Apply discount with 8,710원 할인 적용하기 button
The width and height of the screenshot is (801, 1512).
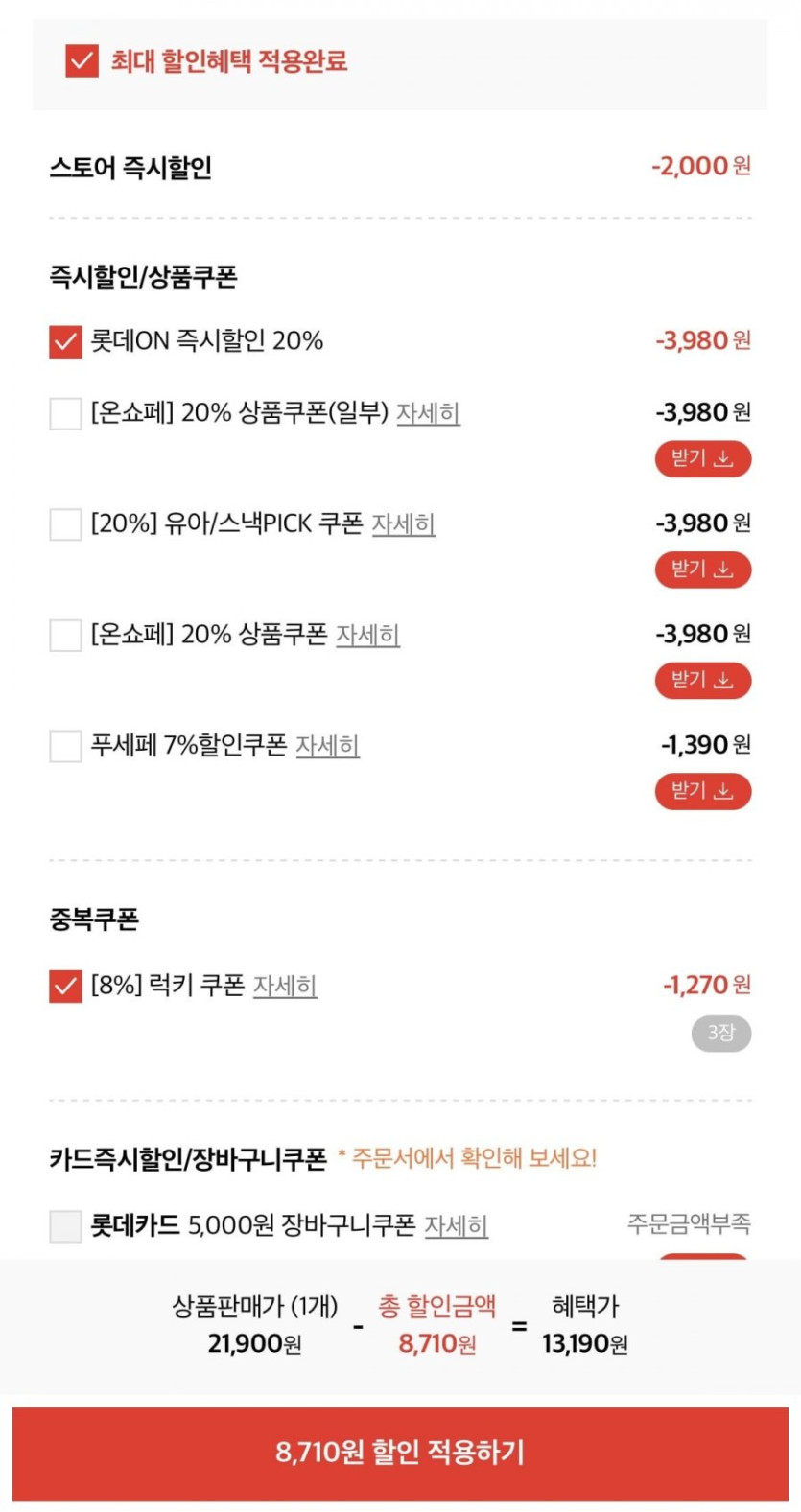tap(400, 1453)
